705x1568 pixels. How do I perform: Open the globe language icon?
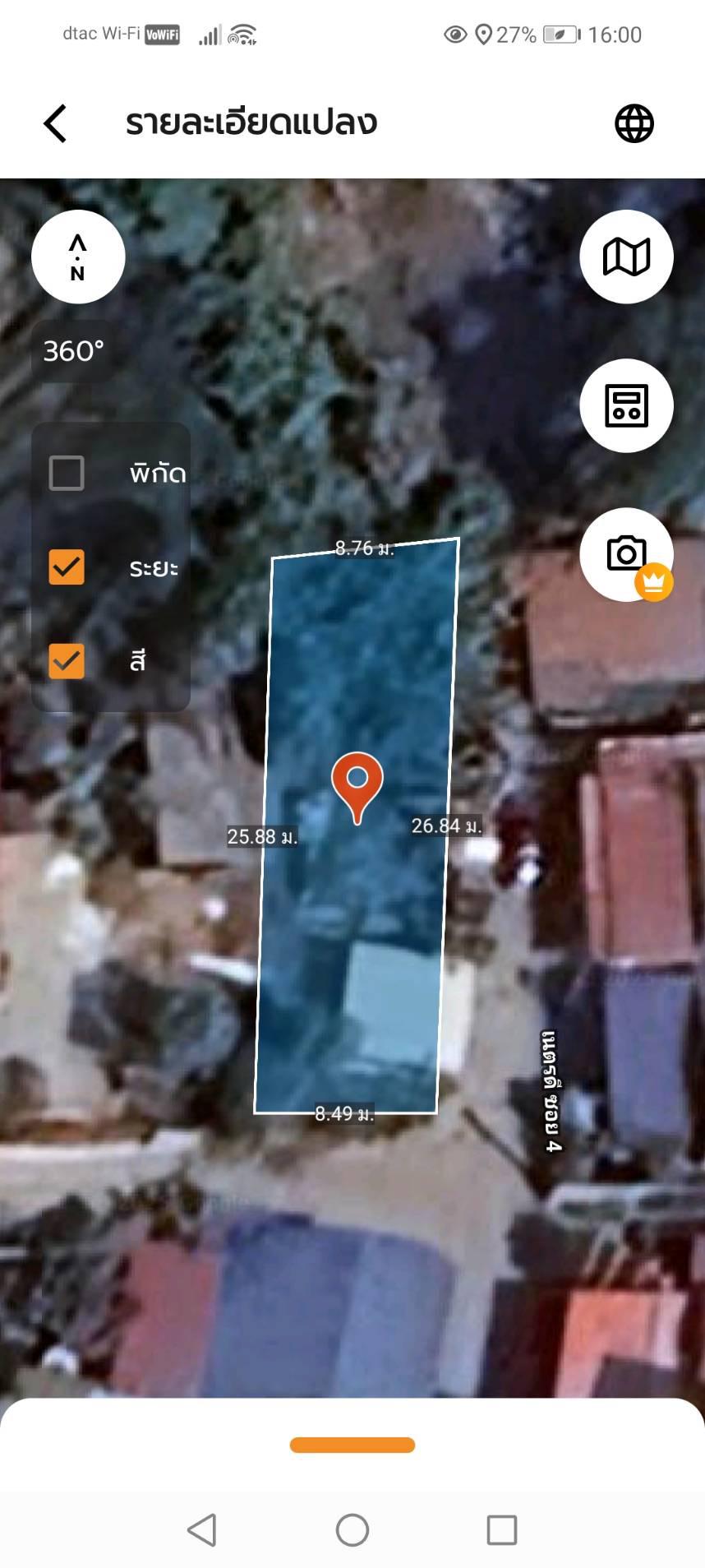[634, 123]
